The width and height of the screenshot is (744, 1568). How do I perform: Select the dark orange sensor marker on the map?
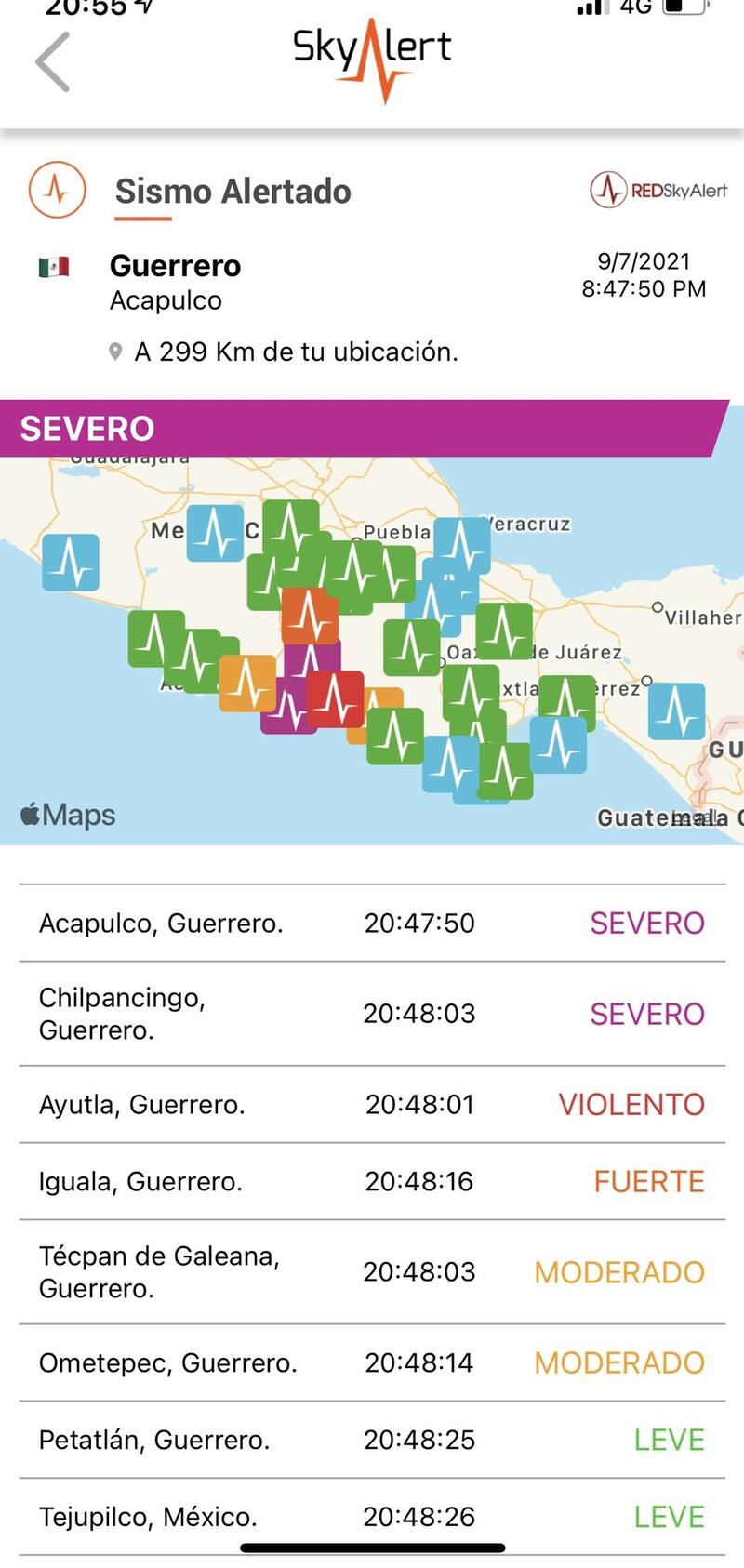coord(310,615)
